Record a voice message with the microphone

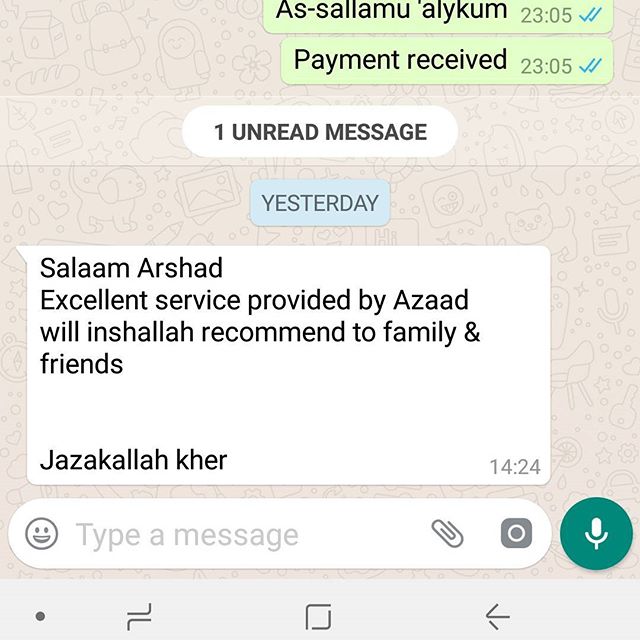[x=596, y=534]
